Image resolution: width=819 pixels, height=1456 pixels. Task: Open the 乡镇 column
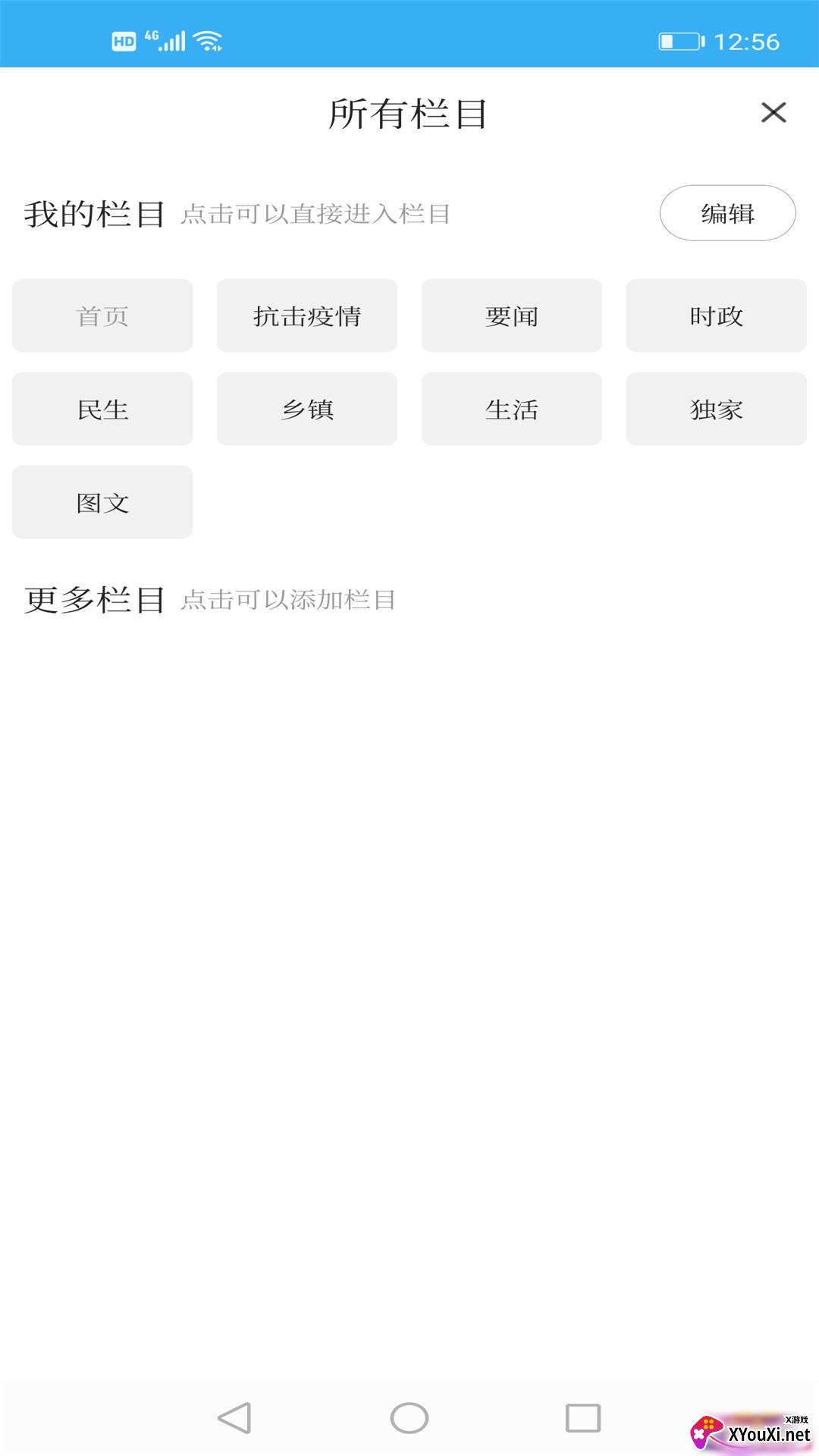[307, 409]
